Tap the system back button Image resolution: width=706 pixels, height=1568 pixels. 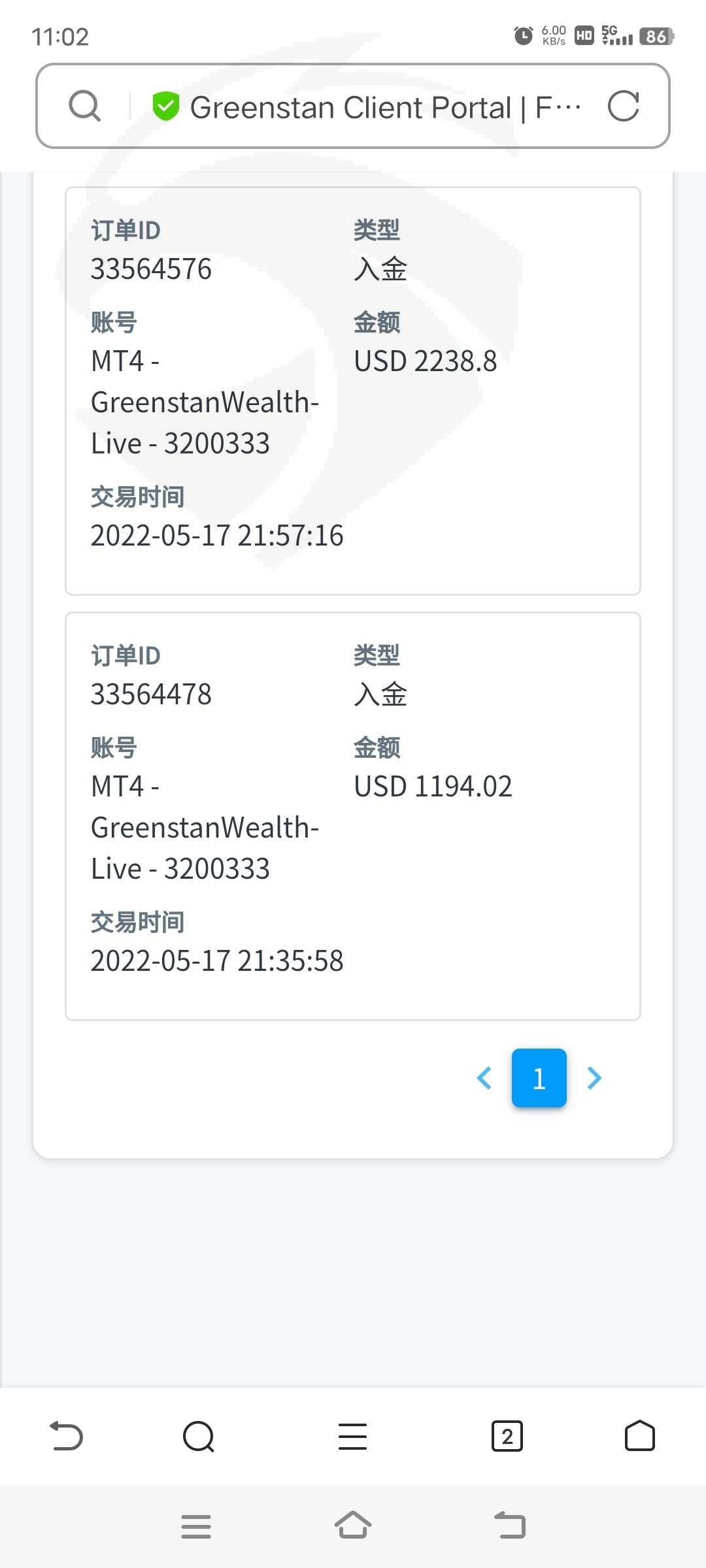[510, 1526]
